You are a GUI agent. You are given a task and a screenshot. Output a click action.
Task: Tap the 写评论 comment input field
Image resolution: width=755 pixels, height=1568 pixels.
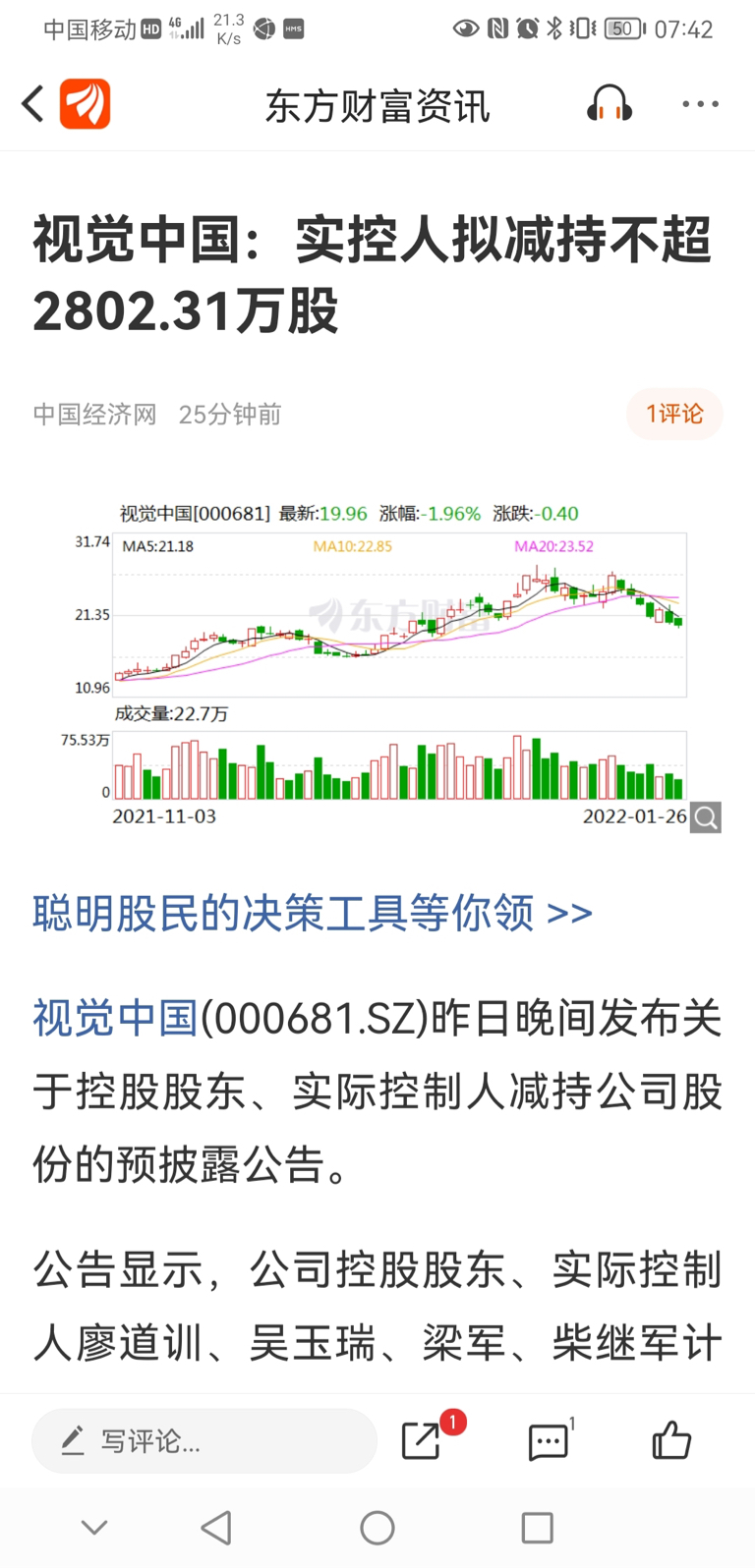coord(204,1441)
